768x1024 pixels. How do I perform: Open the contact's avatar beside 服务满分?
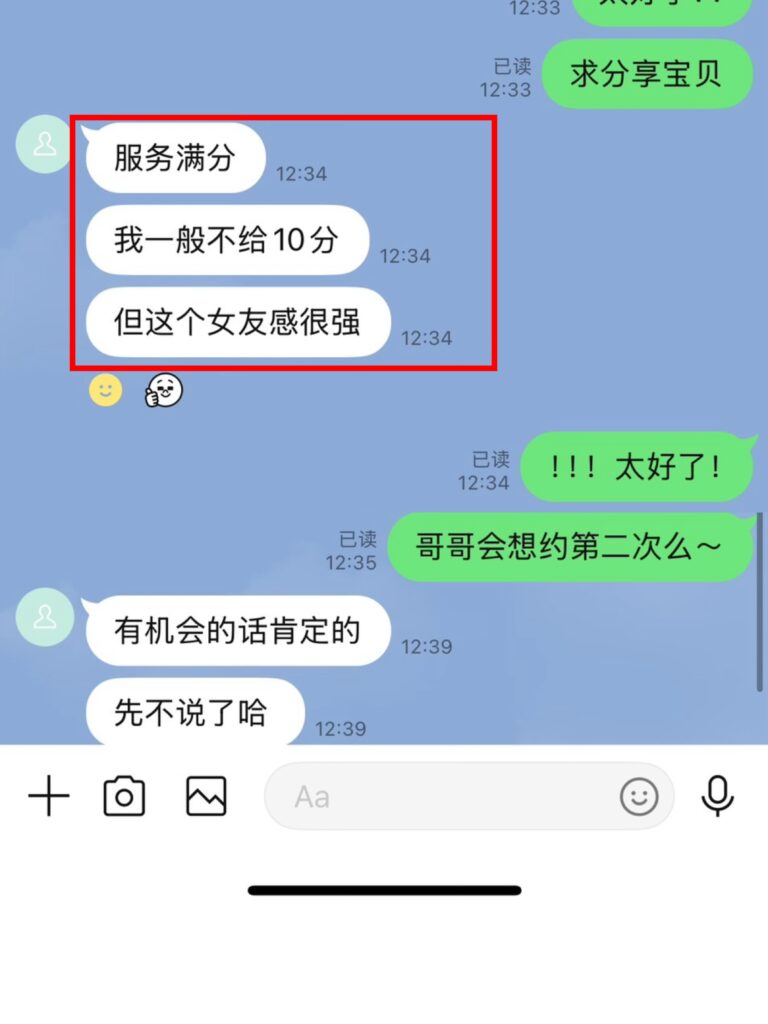click(x=44, y=144)
